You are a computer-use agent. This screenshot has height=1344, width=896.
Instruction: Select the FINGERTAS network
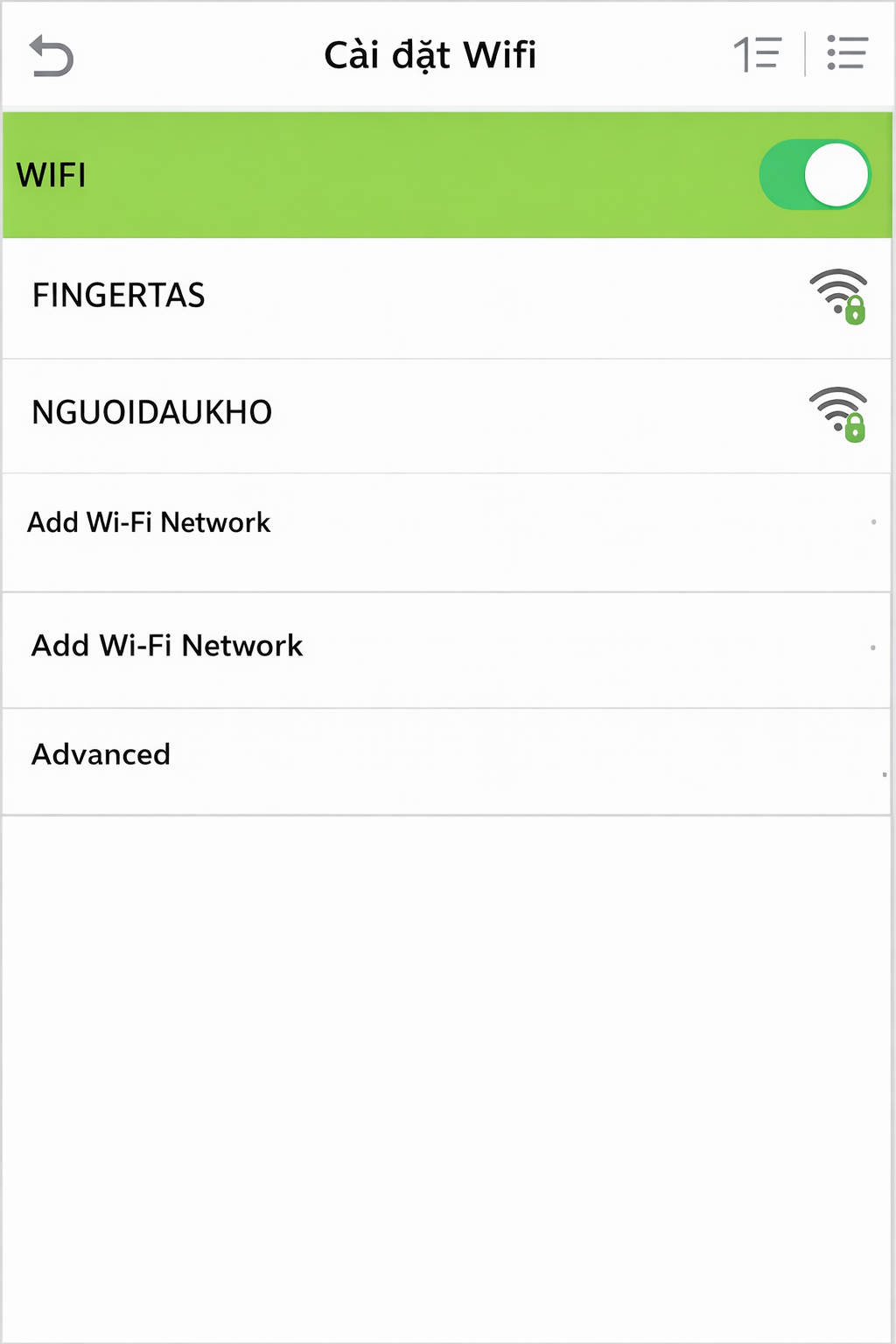[x=118, y=296]
